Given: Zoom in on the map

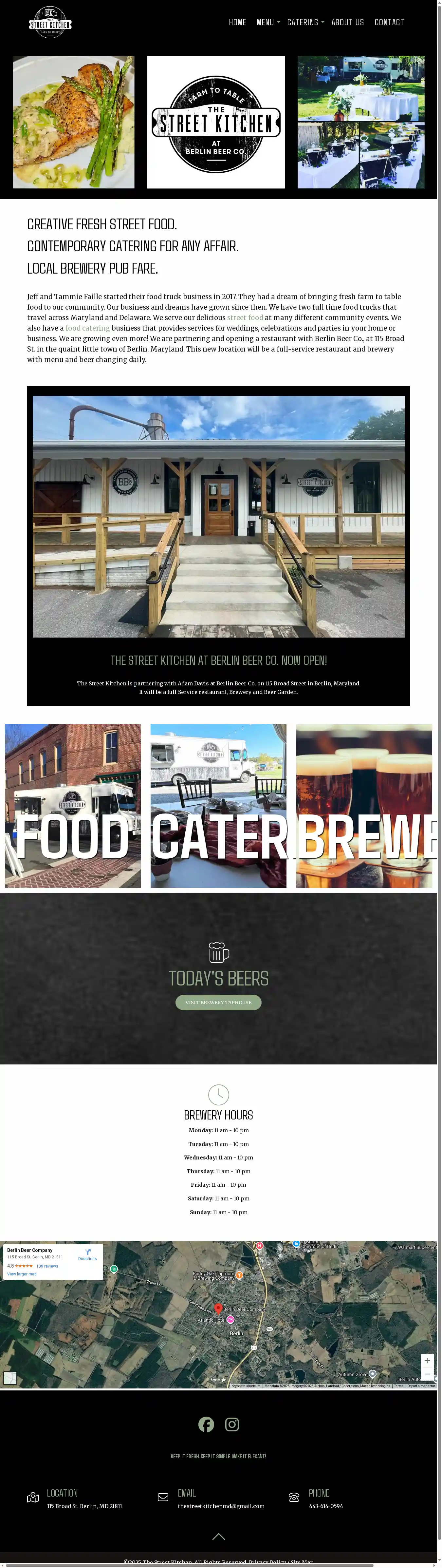Looking at the screenshot, I should tap(427, 1360).
